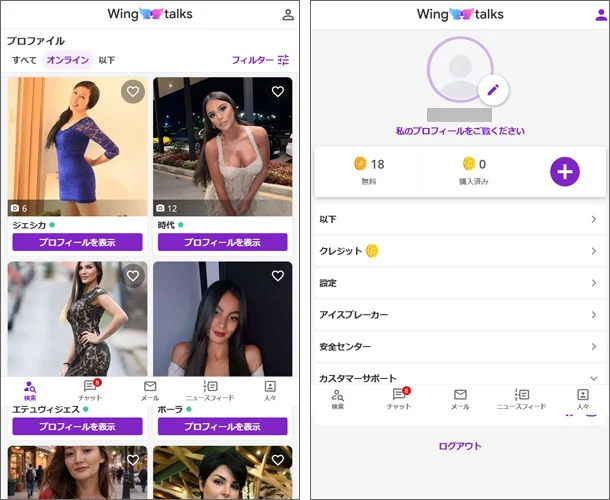Expand the カスタマーサポート section

[x=460, y=377]
